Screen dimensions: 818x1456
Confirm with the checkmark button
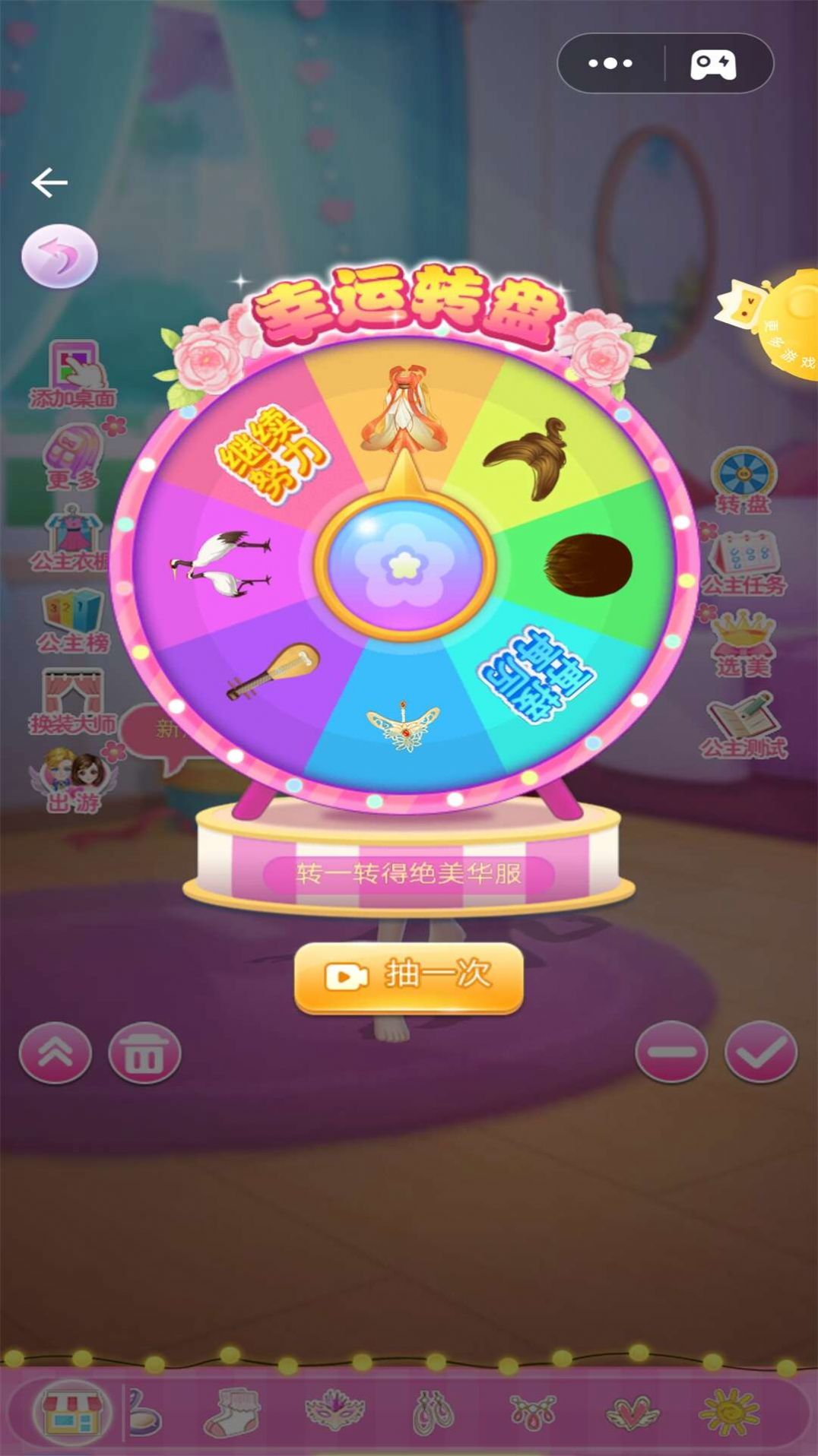(x=760, y=1053)
